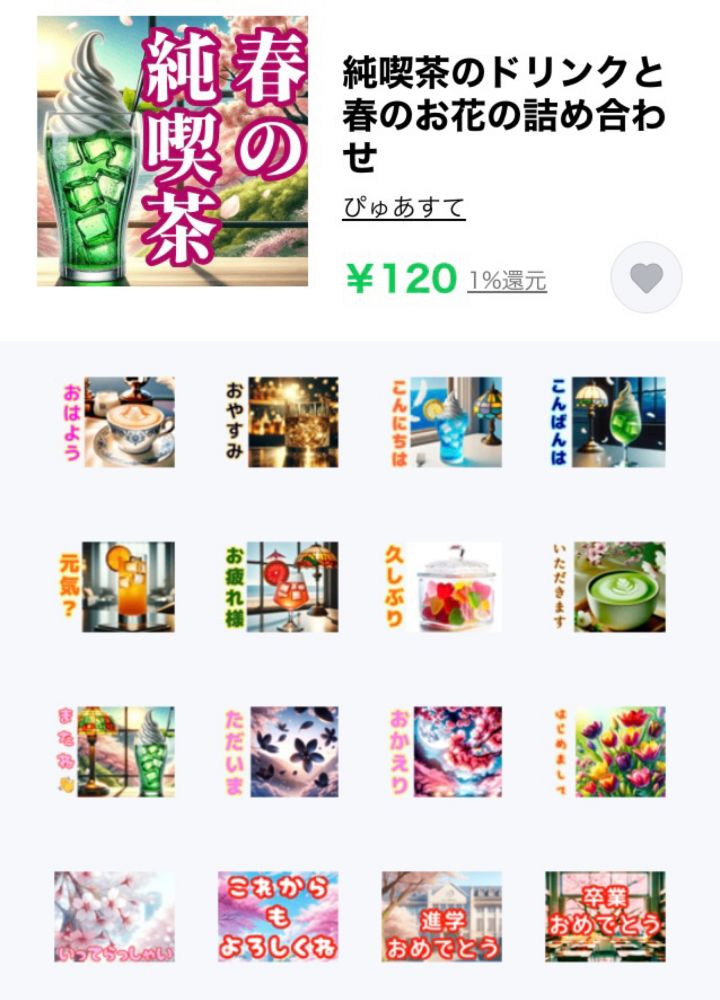Viewport: 720px width, 1000px height.
Task: Select the ただいま dark petals sticker
Action: [277, 753]
